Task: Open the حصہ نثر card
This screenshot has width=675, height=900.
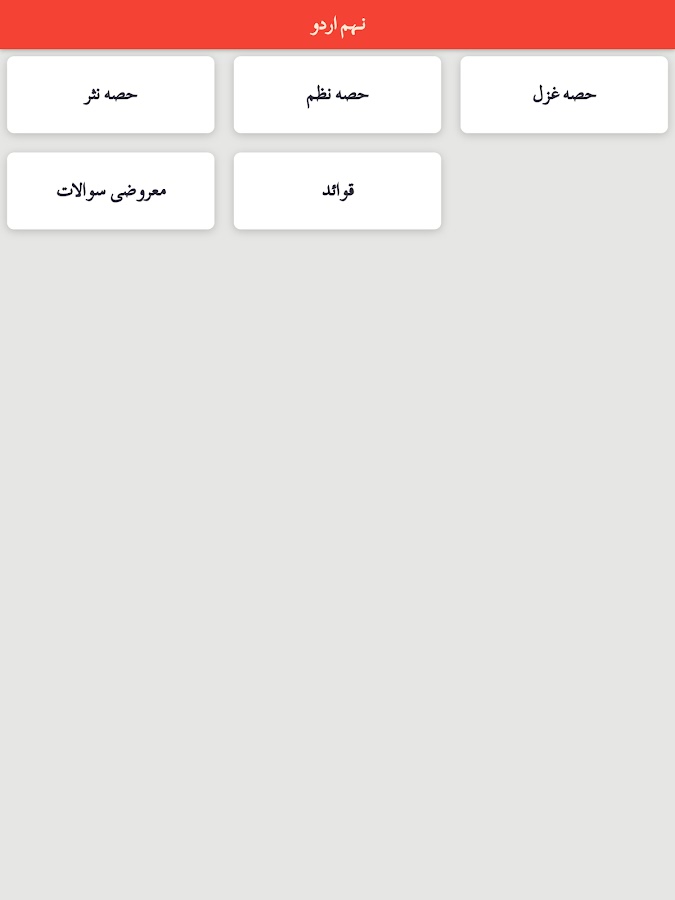Action: pos(110,94)
